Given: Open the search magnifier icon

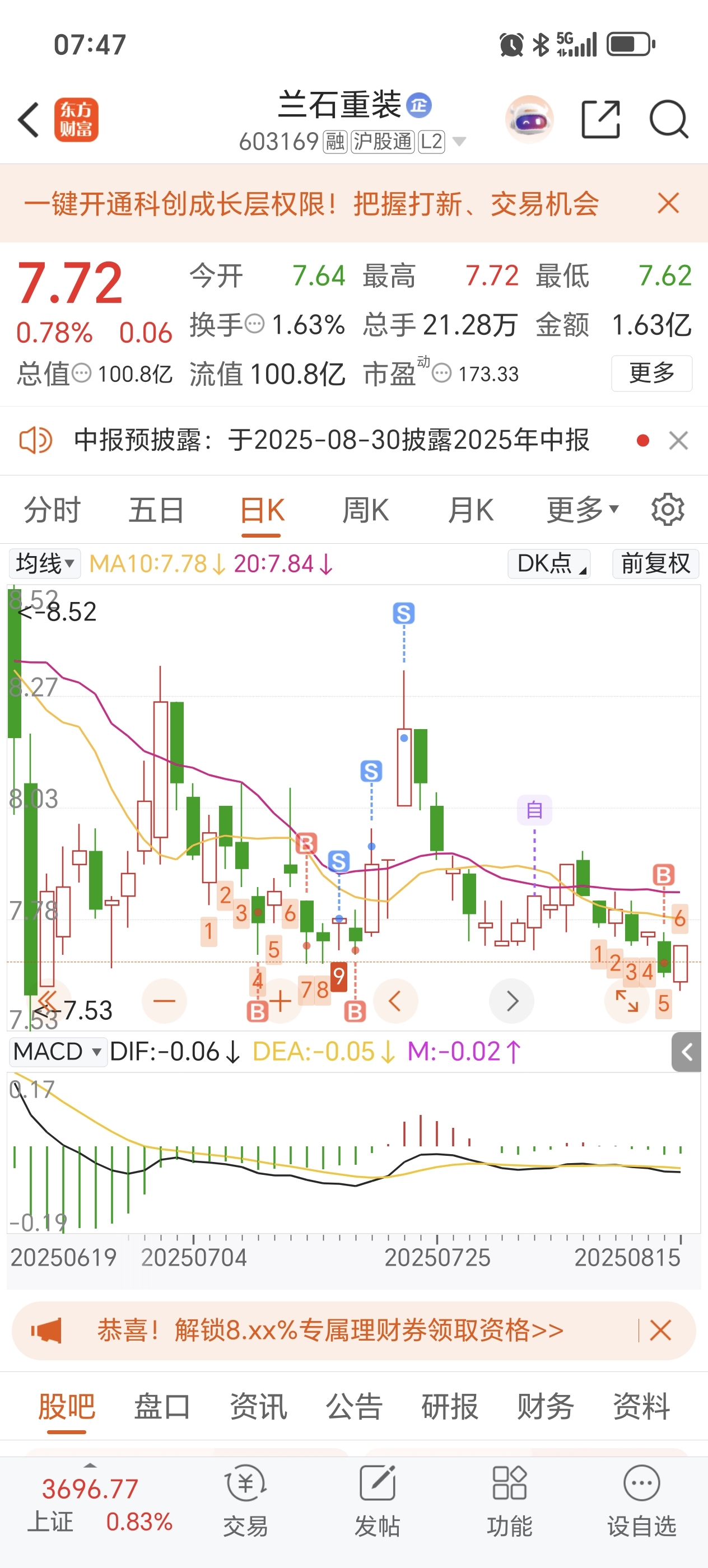Looking at the screenshot, I should [x=668, y=120].
